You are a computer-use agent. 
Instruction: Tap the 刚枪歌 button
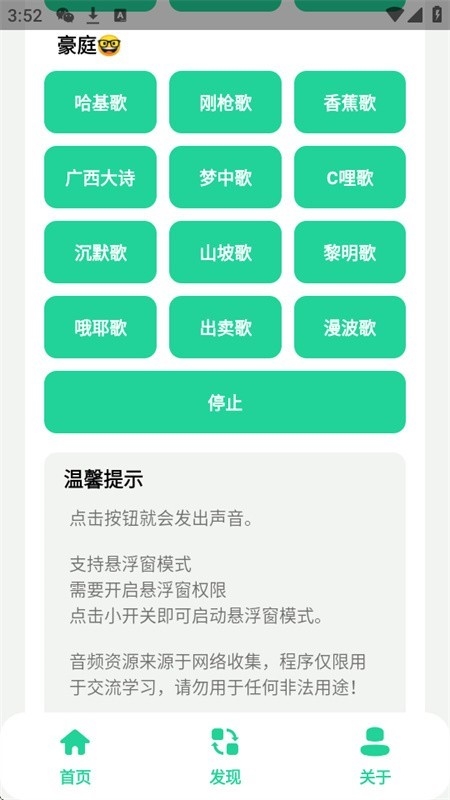click(225, 102)
